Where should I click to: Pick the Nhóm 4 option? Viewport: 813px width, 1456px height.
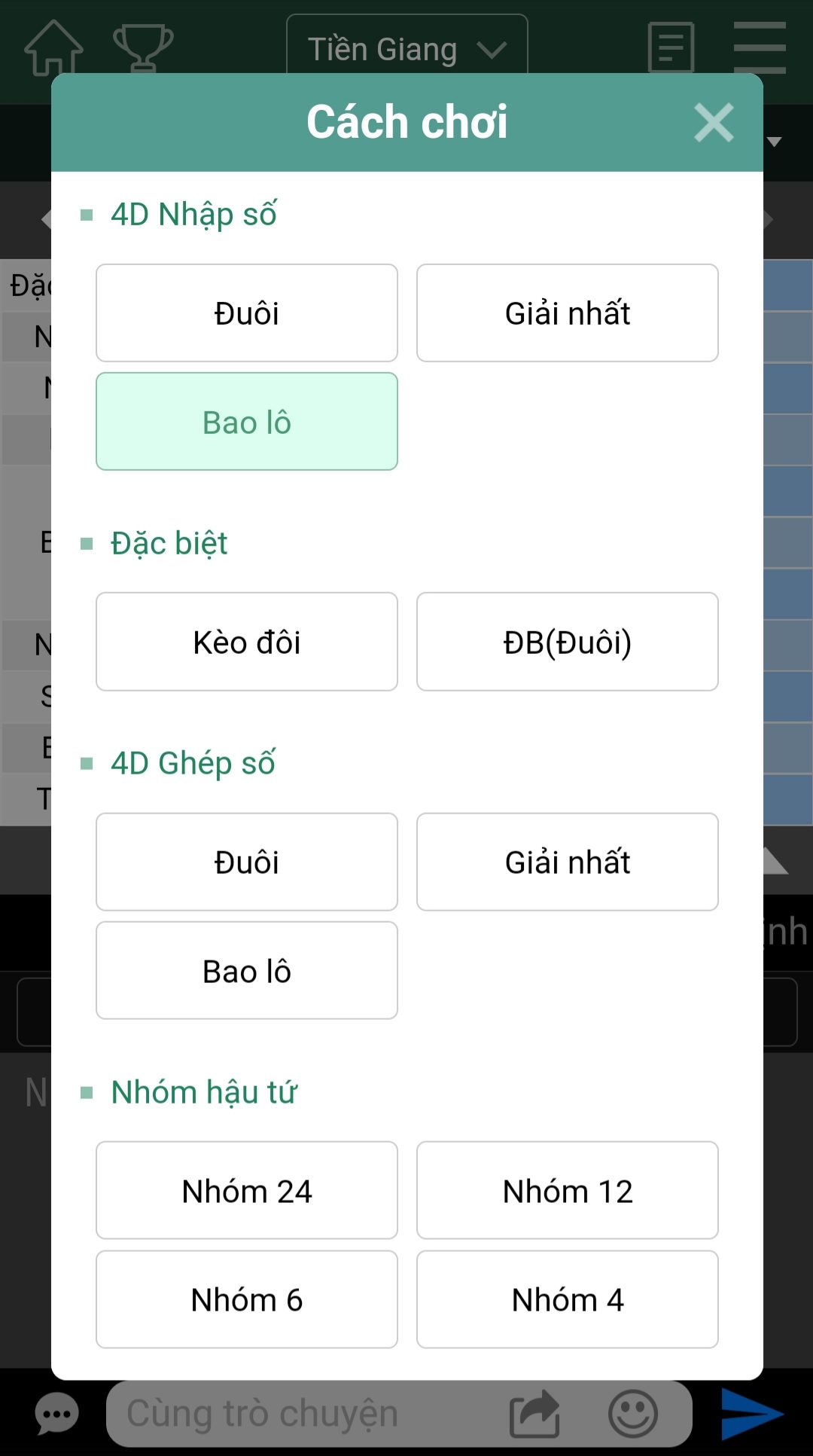point(567,1299)
